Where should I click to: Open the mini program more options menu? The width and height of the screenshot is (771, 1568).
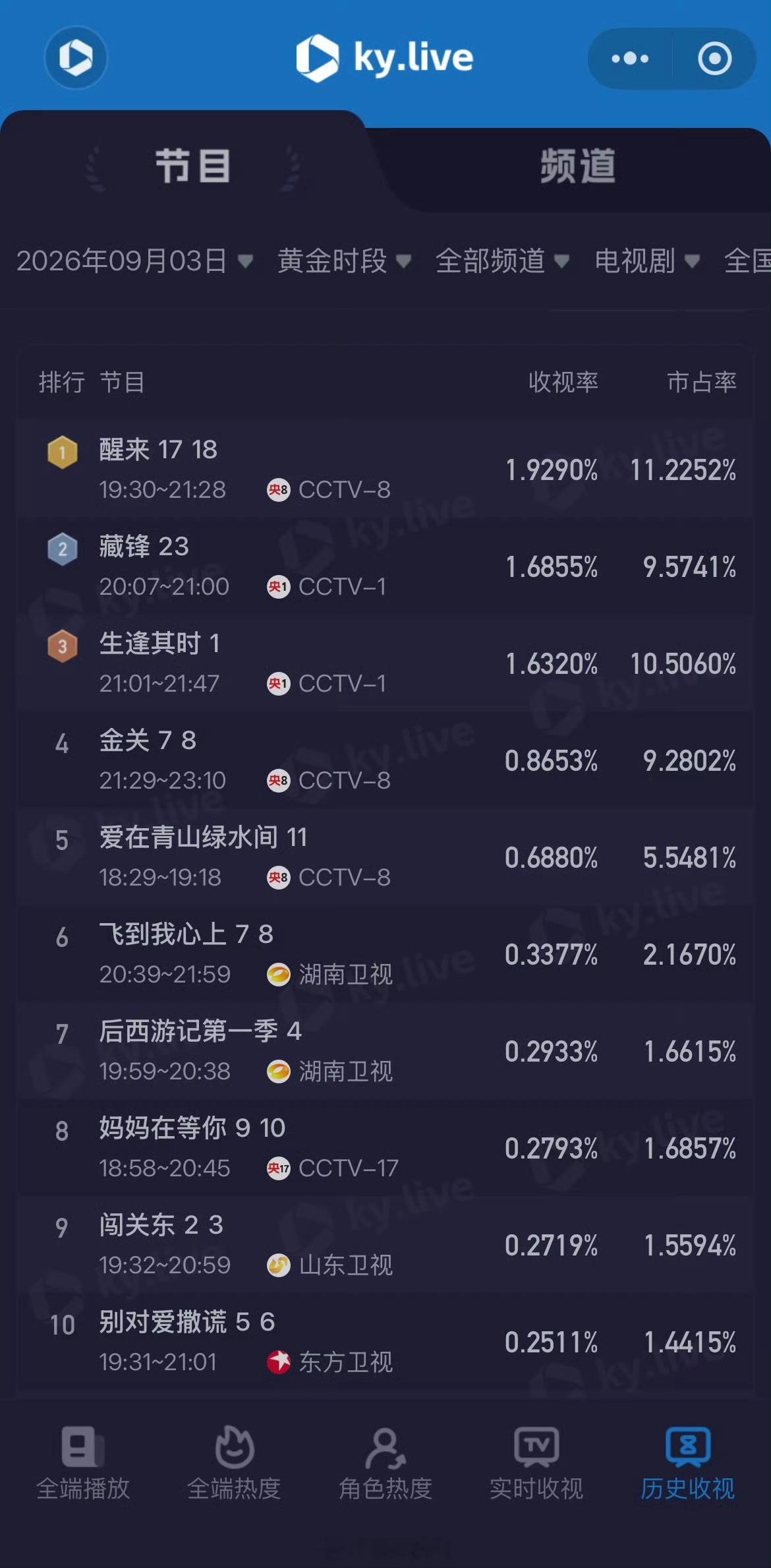630,59
